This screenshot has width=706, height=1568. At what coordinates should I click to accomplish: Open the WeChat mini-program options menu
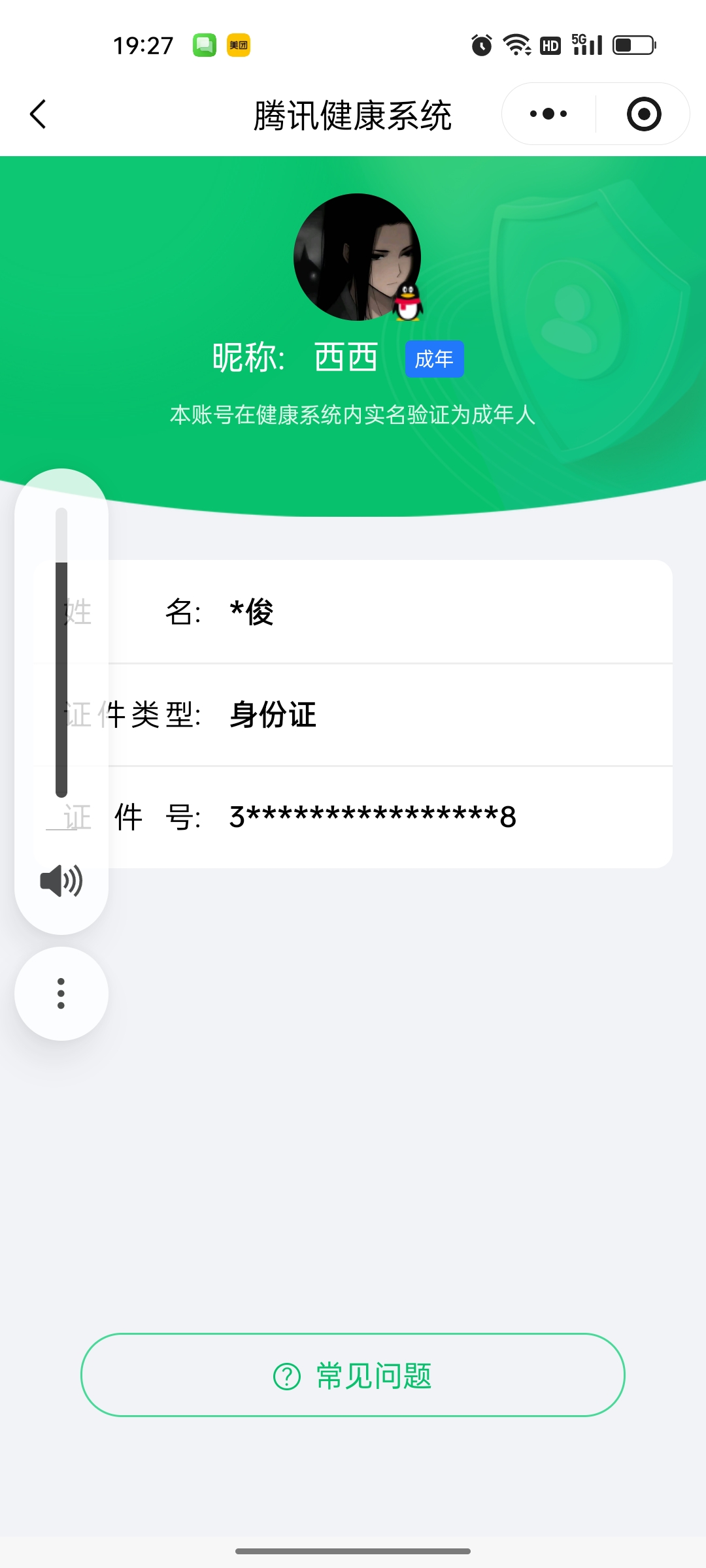pos(546,113)
